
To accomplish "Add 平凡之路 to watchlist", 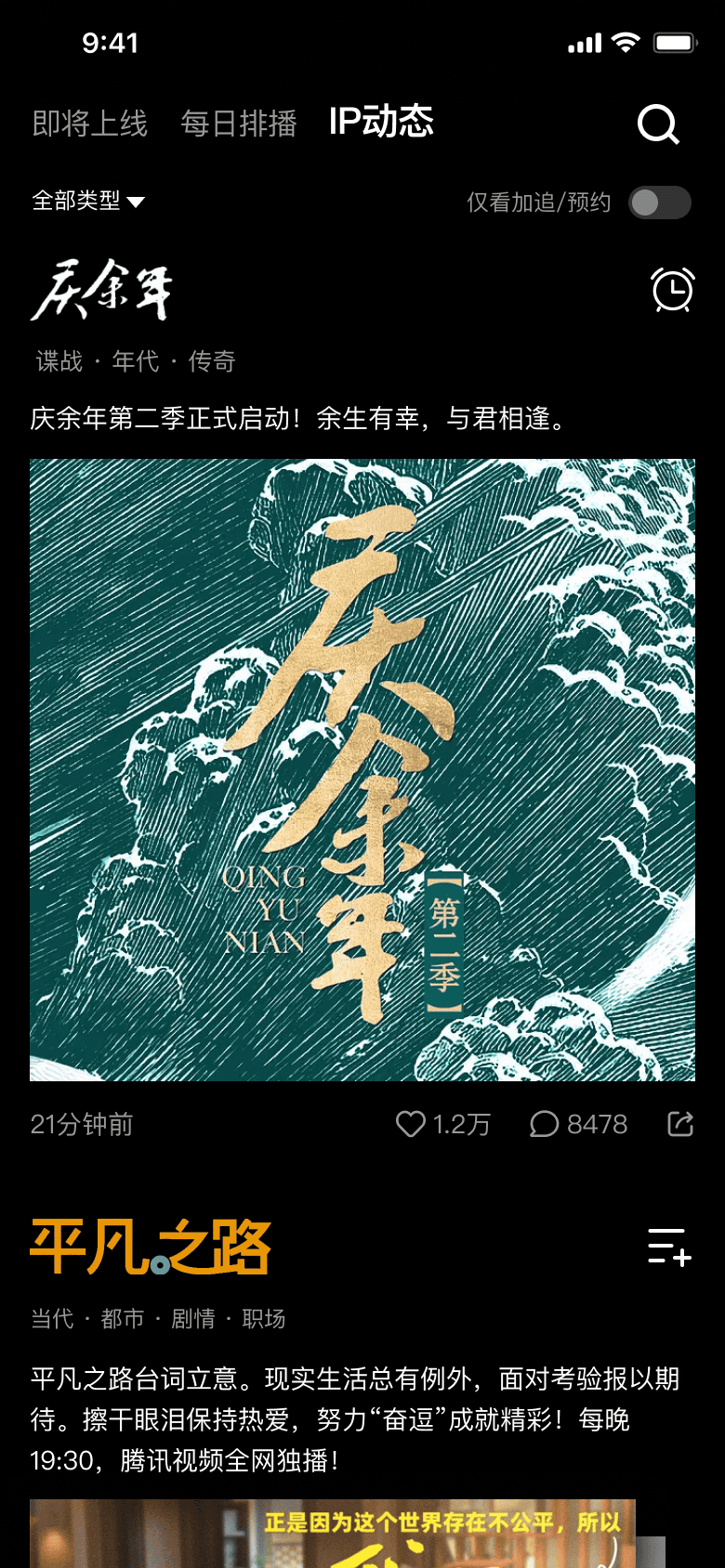I will coord(669,1247).
